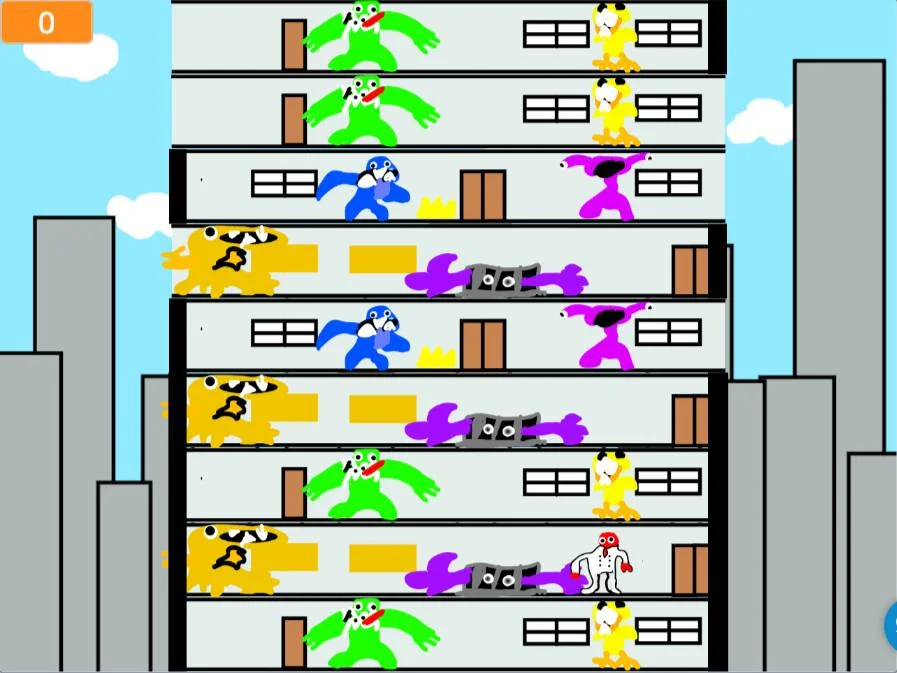Tap the blue floating circle button
This screenshot has height=673, width=897.
[891, 626]
